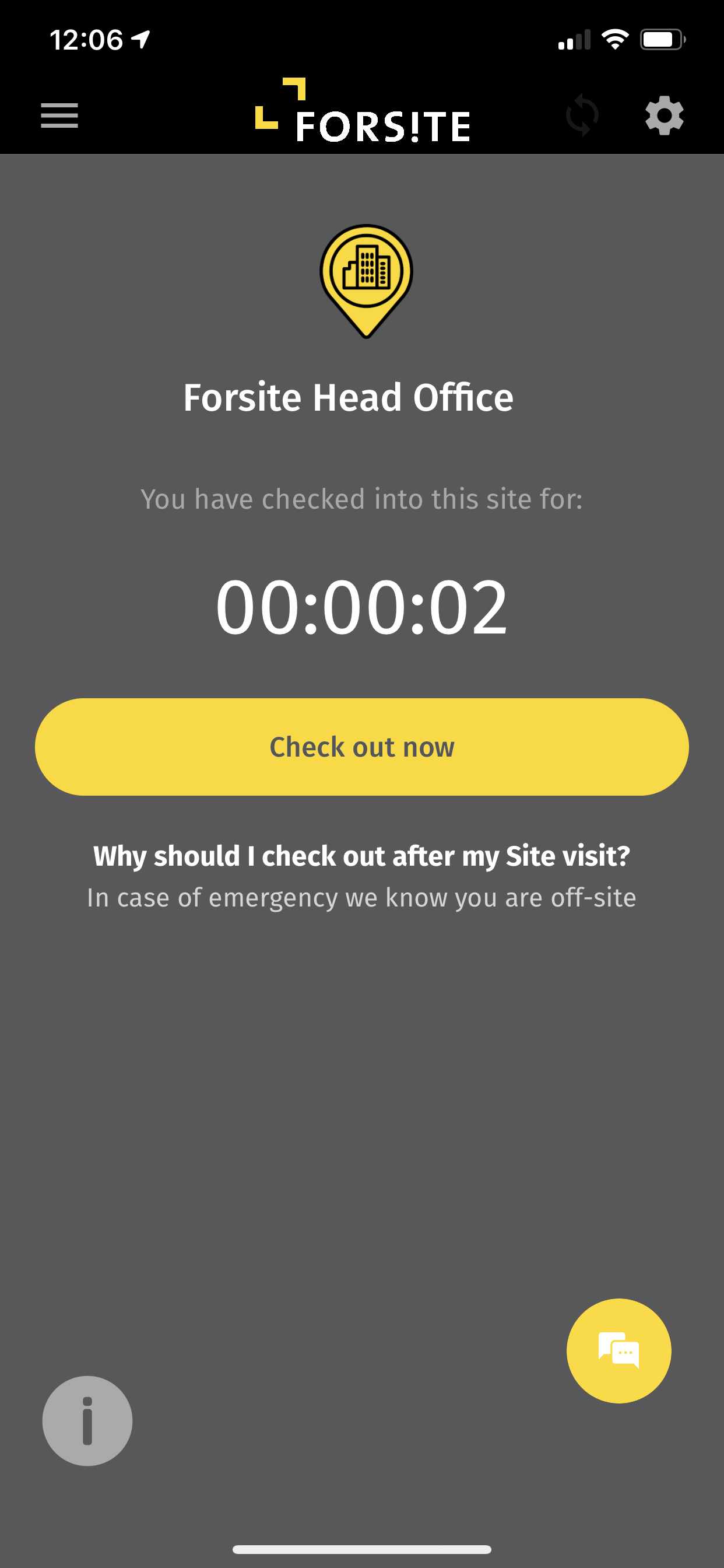Open settings via the gear icon
The image size is (724, 1568).
(664, 115)
